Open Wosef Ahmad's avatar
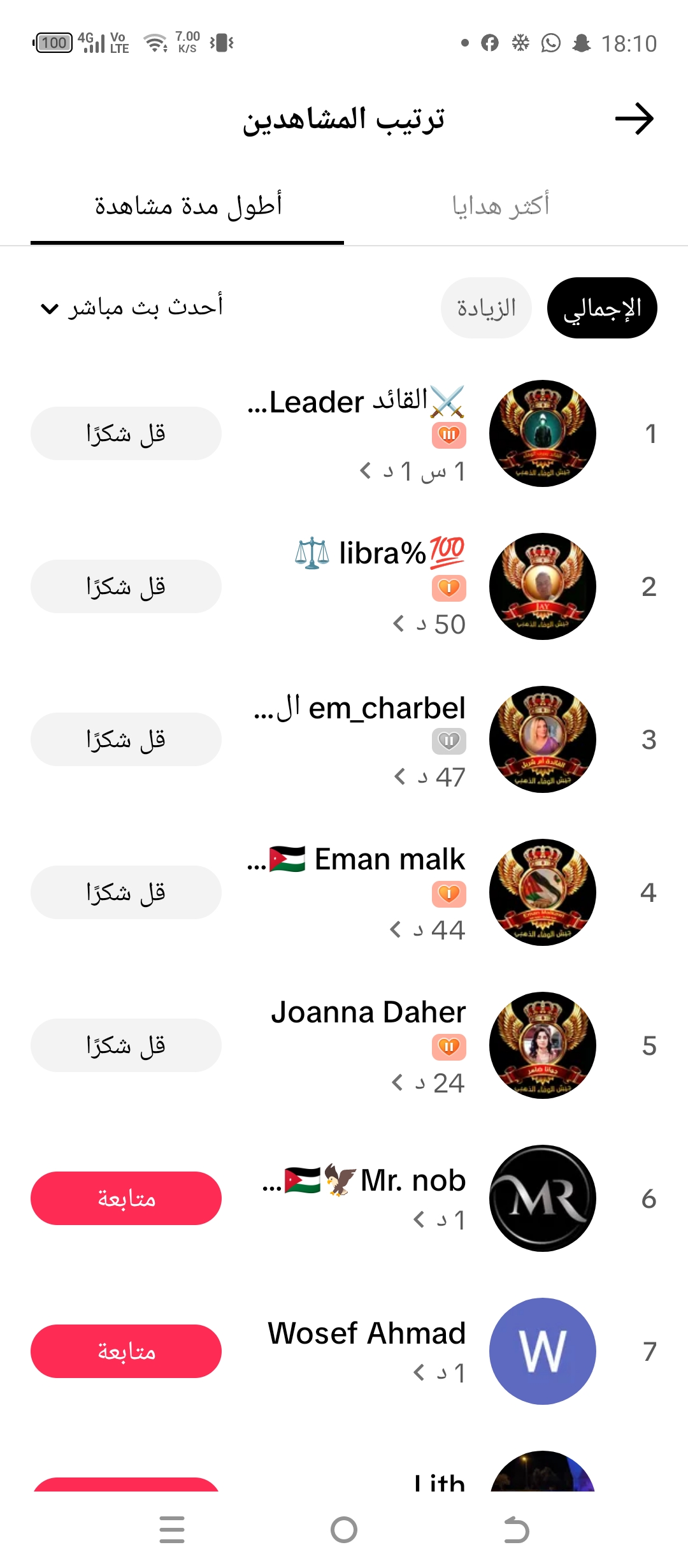This screenshot has height=1568, width=688. pyautogui.click(x=543, y=1351)
